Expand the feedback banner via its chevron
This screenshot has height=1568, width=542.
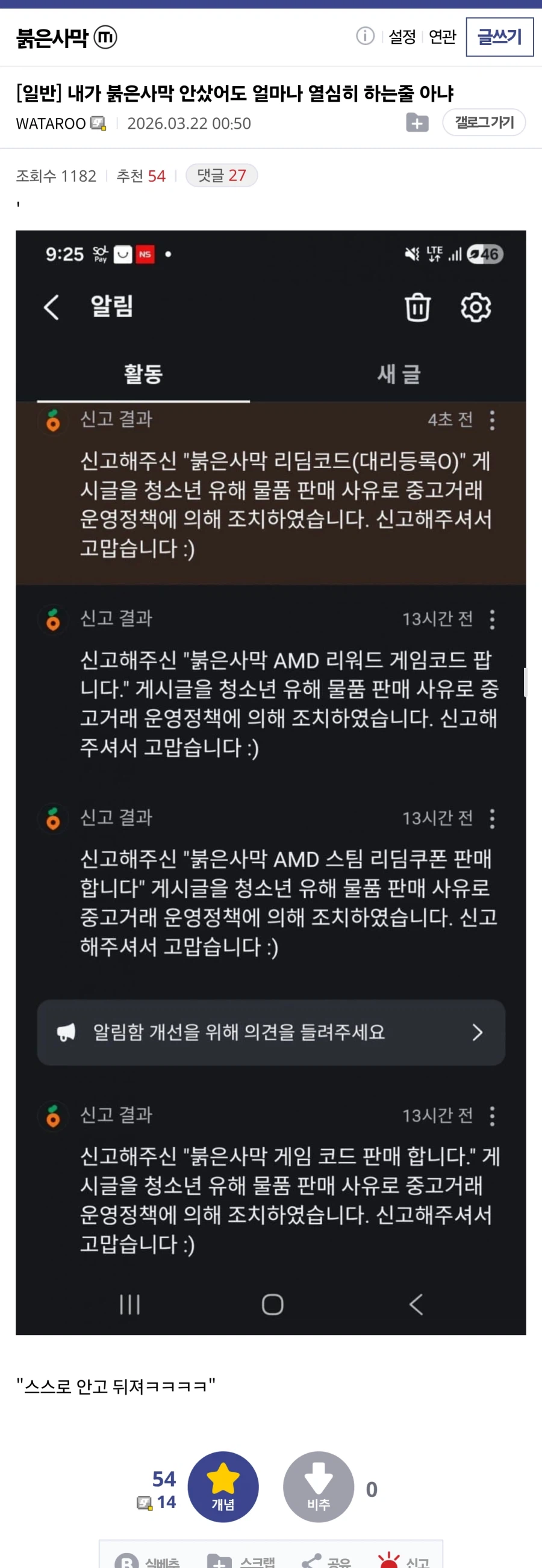[x=478, y=1032]
